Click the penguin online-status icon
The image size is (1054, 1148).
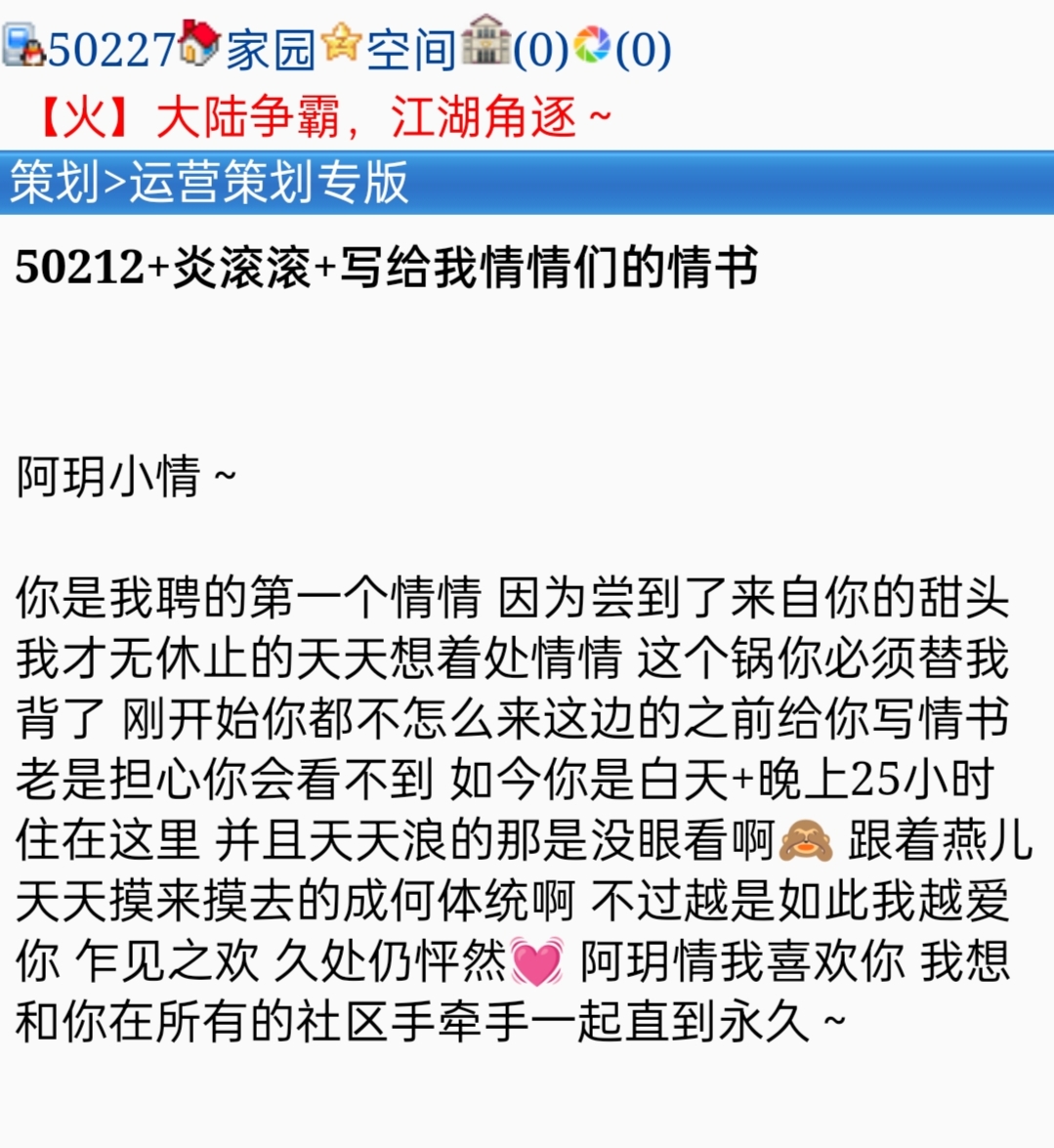click(x=31, y=52)
